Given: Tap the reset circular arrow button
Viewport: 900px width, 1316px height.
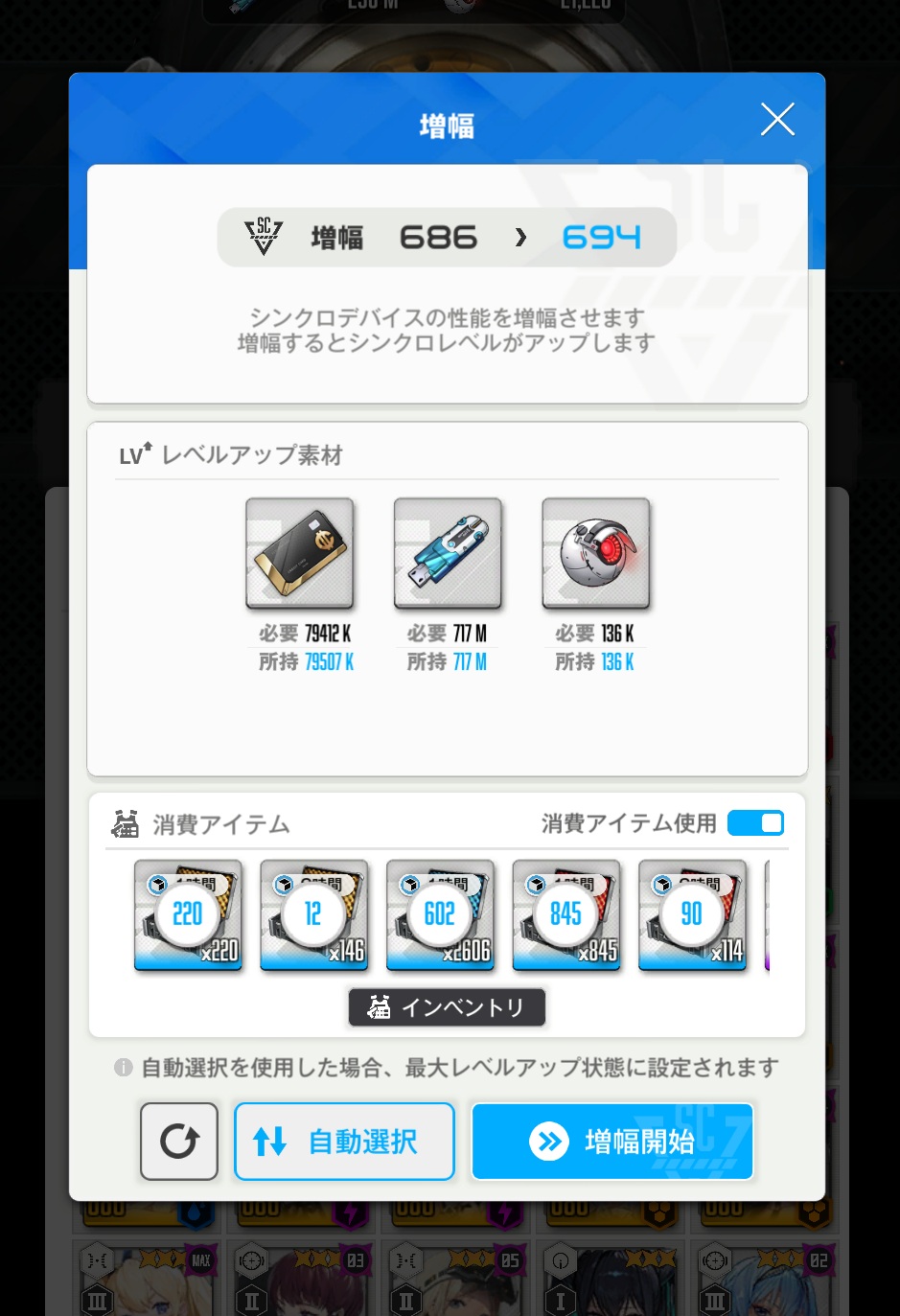Looking at the screenshot, I should pyautogui.click(x=179, y=1141).
